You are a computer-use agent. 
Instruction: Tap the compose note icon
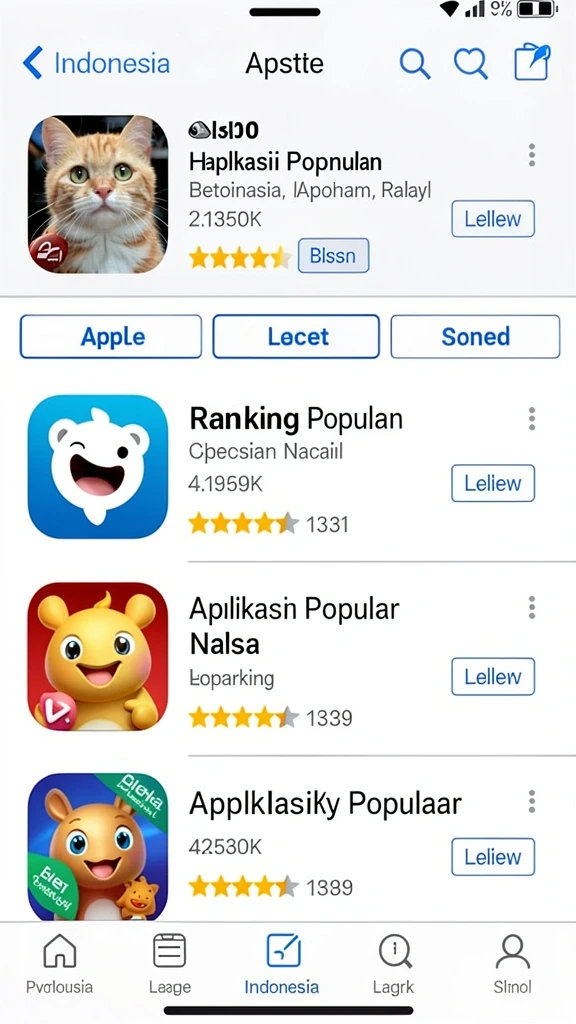pos(532,63)
